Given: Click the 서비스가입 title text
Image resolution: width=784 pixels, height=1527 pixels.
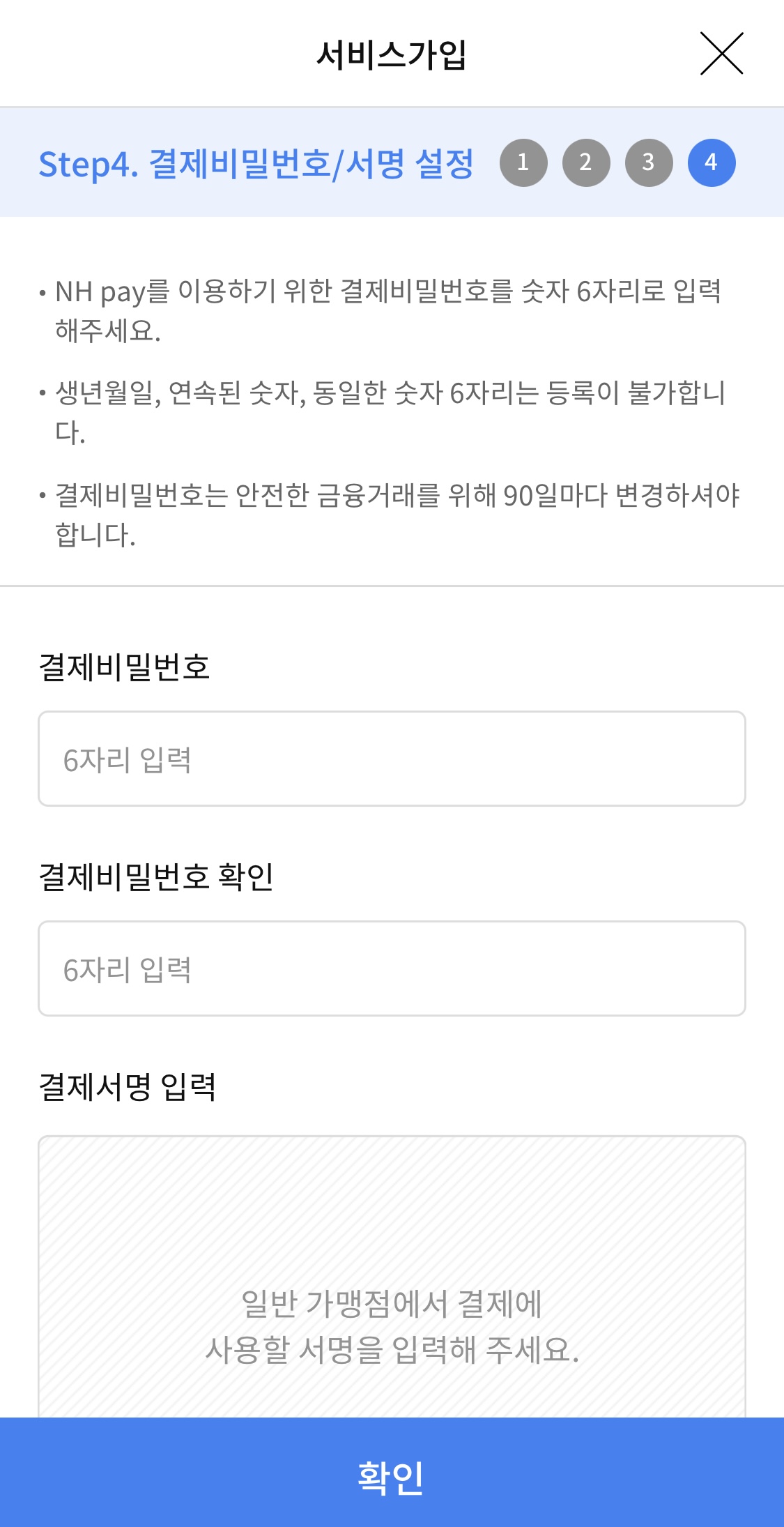Looking at the screenshot, I should tap(392, 56).
